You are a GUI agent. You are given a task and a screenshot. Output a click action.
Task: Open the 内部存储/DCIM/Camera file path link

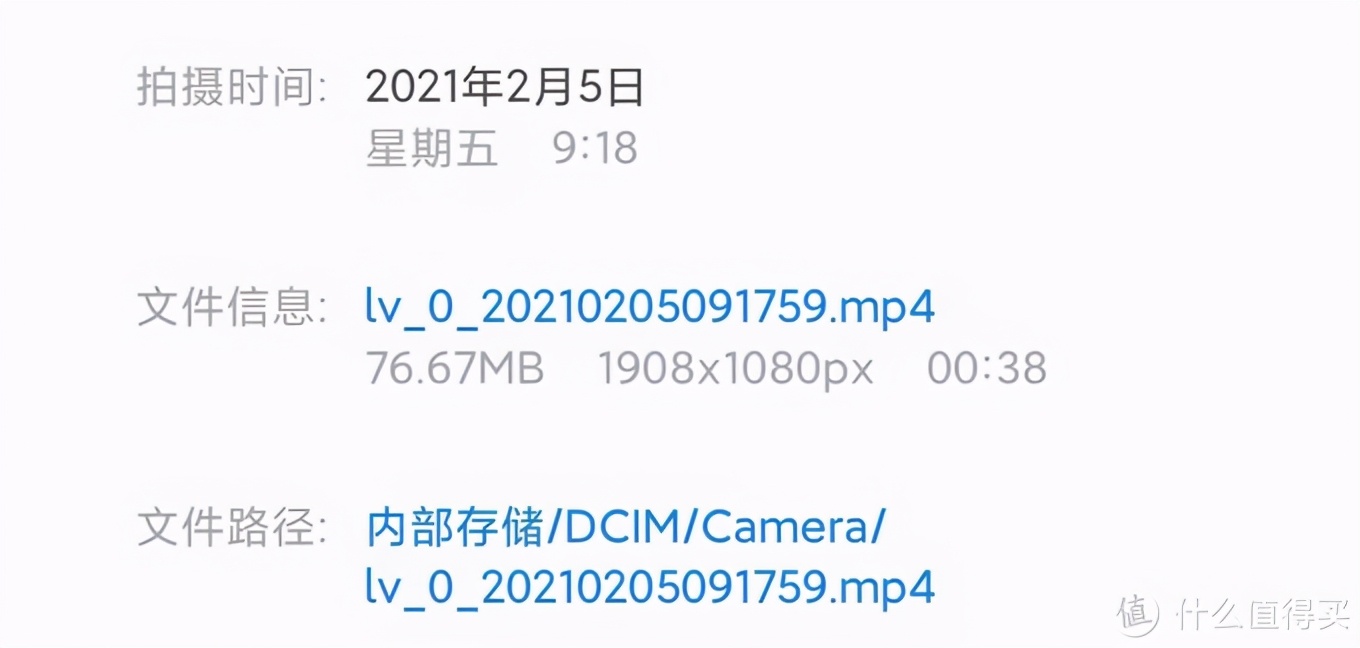[626, 529]
